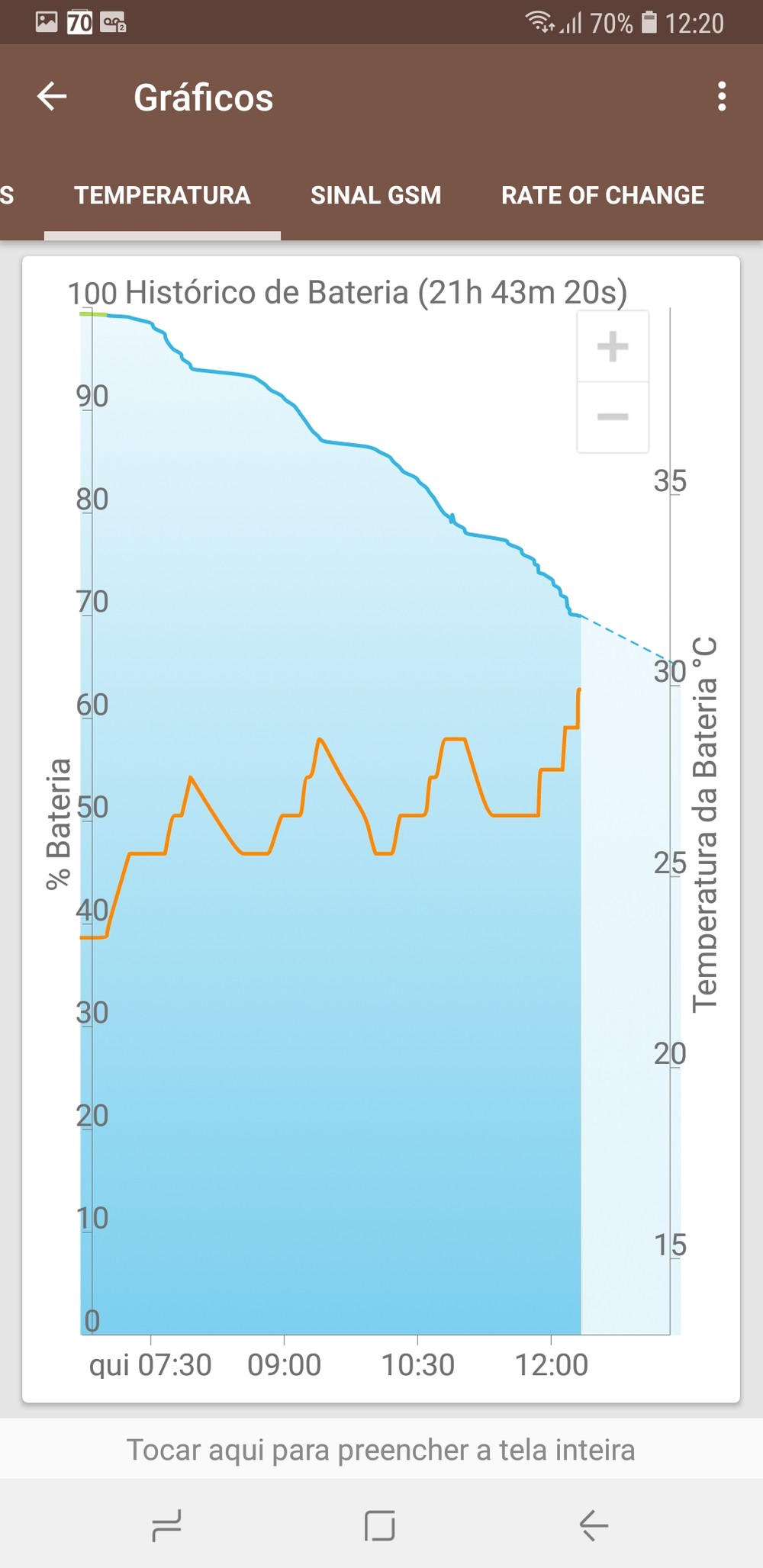Zoom in the chart with plus button
The height and width of the screenshot is (1568, 763).
613,347
